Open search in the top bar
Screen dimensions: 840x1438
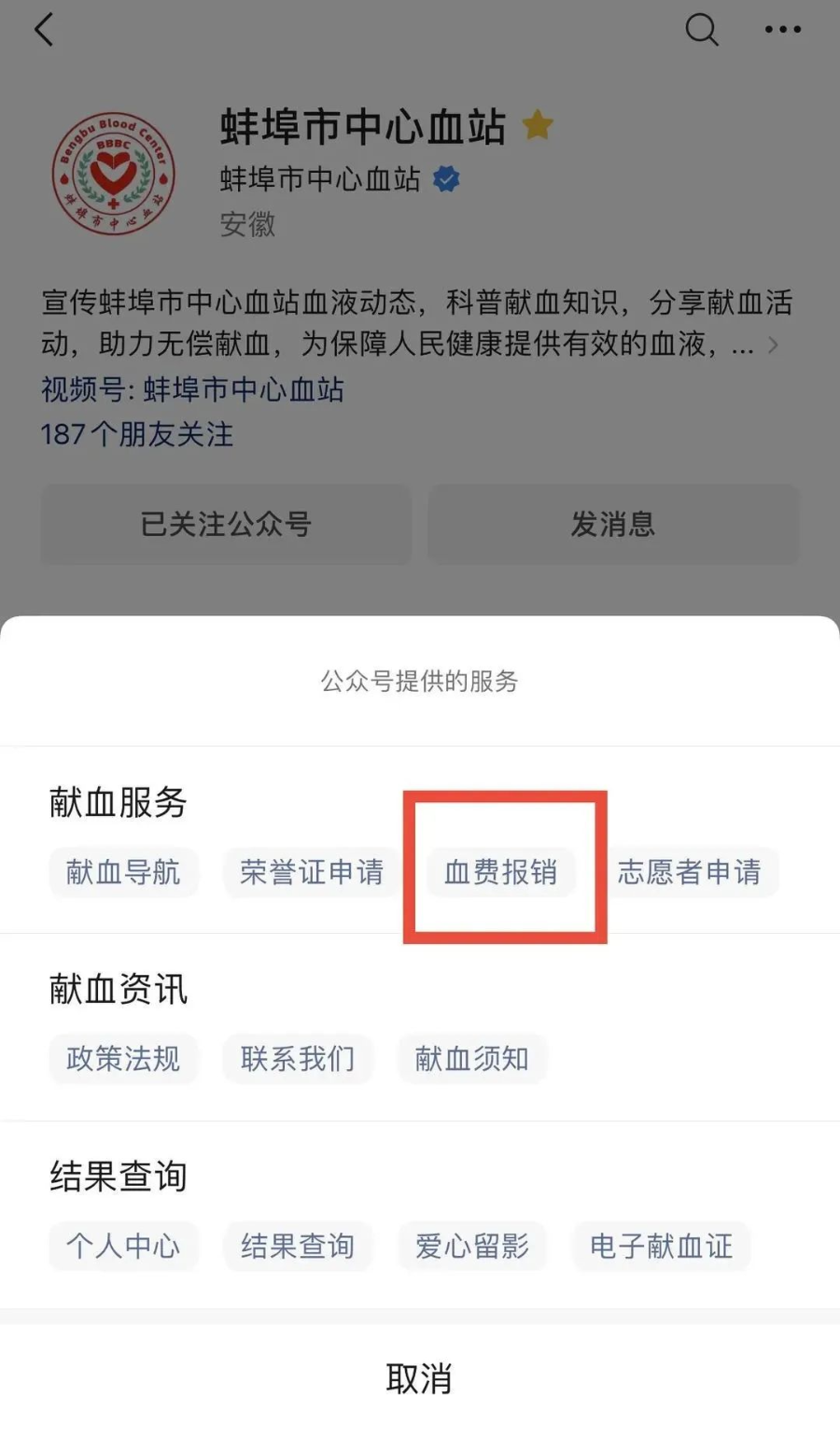tap(702, 30)
